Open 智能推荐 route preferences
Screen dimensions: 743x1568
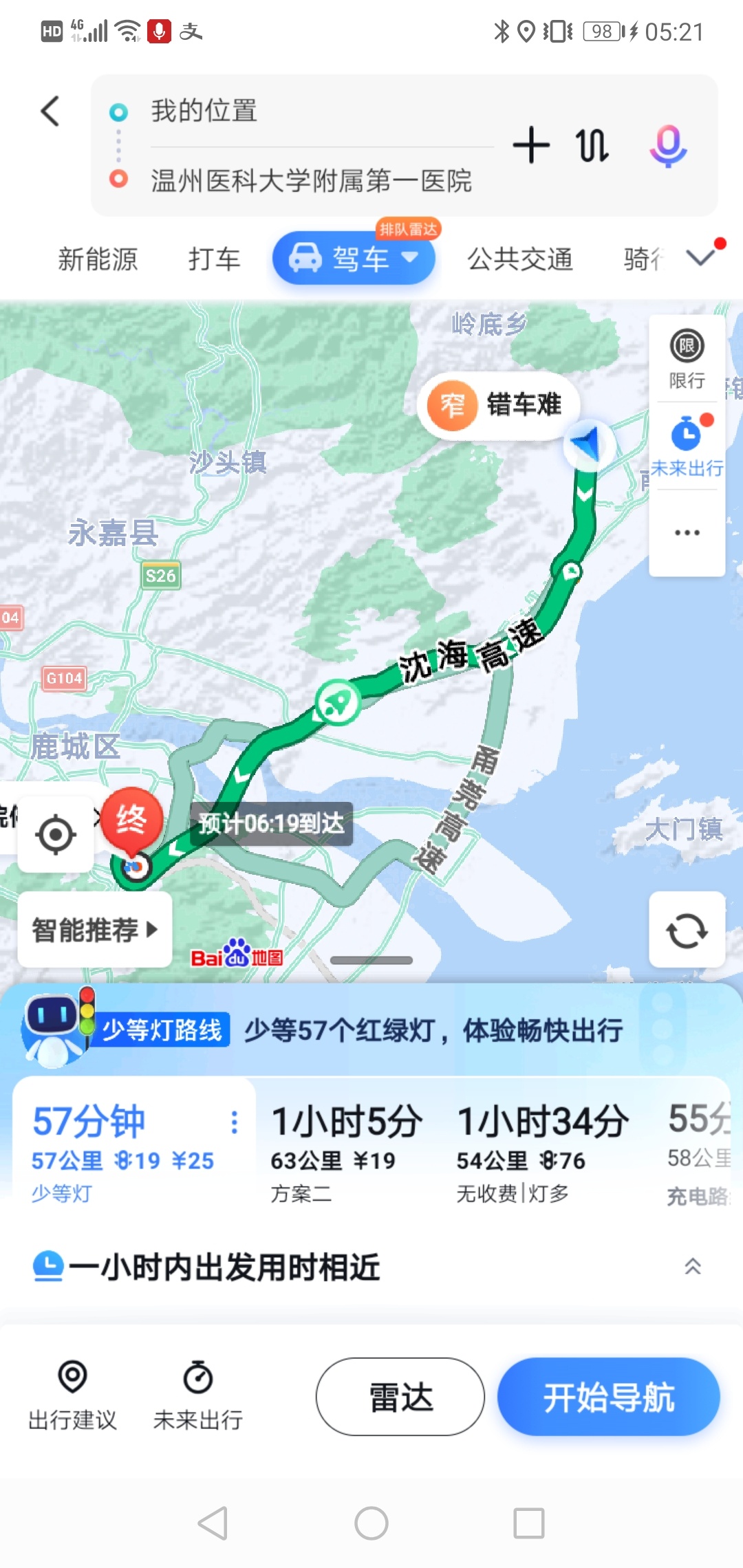94,930
